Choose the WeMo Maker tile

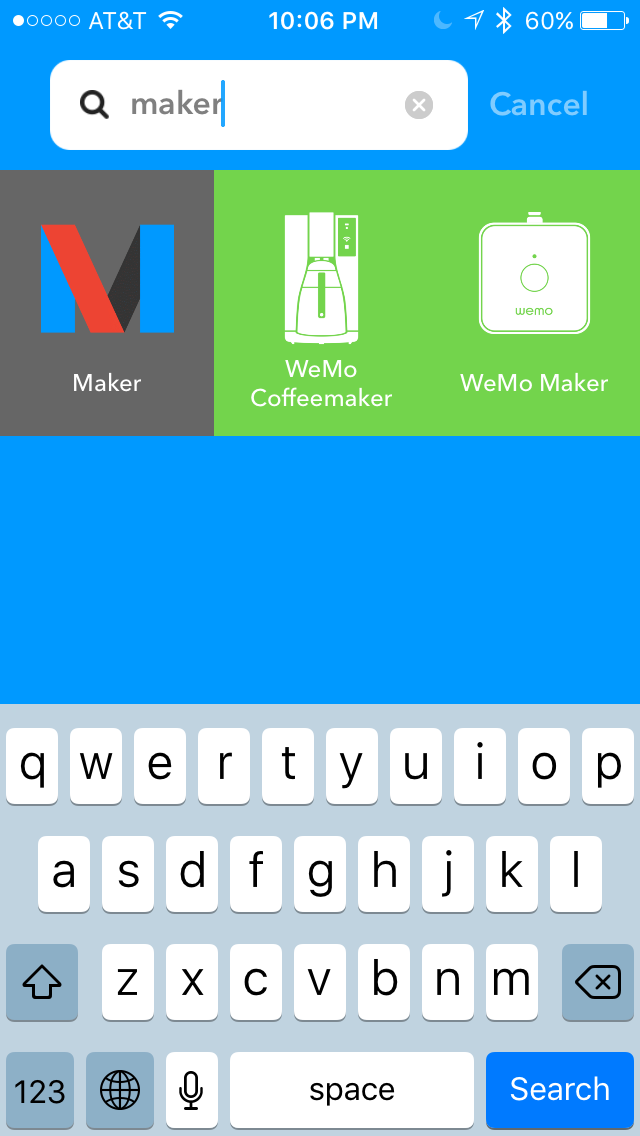(x=534, y=303)
